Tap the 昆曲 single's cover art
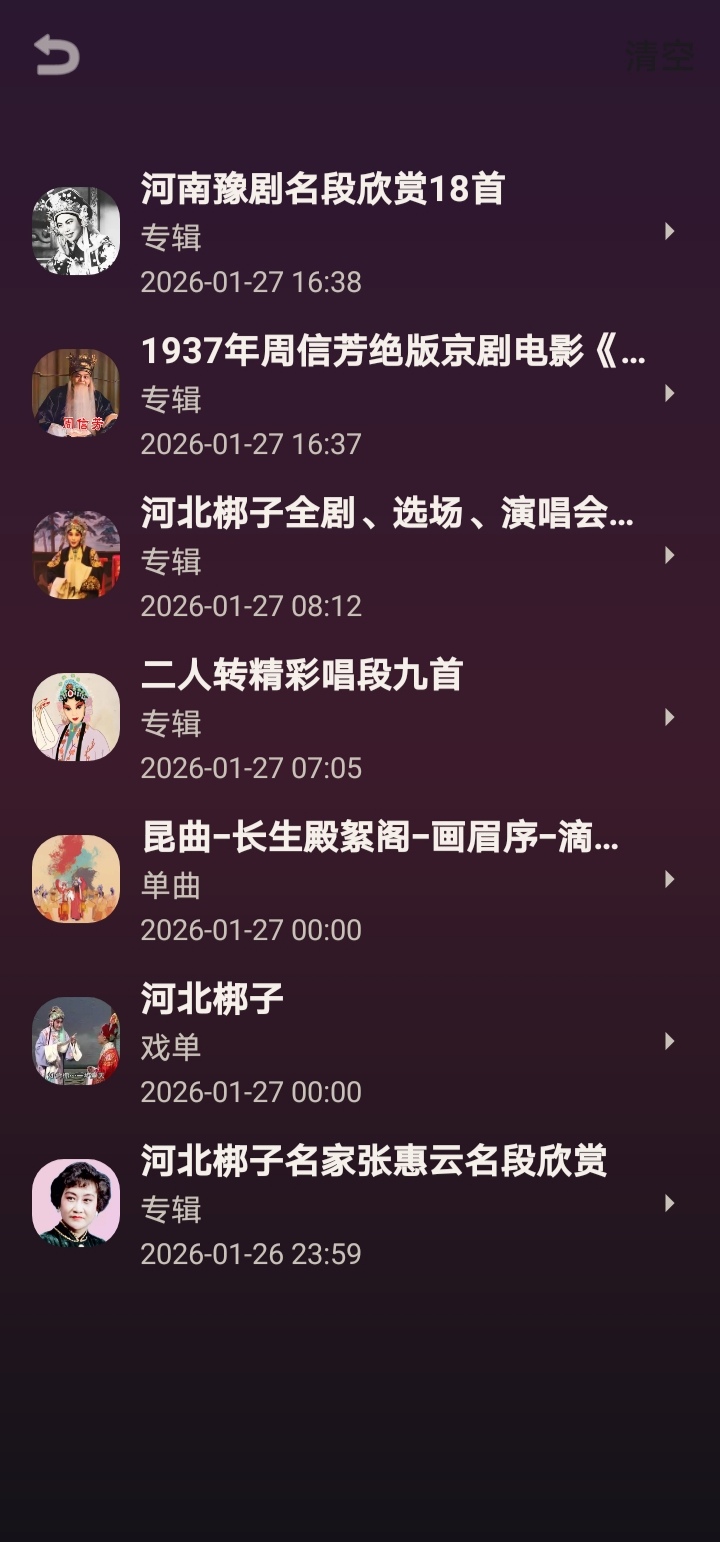Screen dimensions: 720x1542 (x=75, y=876)
